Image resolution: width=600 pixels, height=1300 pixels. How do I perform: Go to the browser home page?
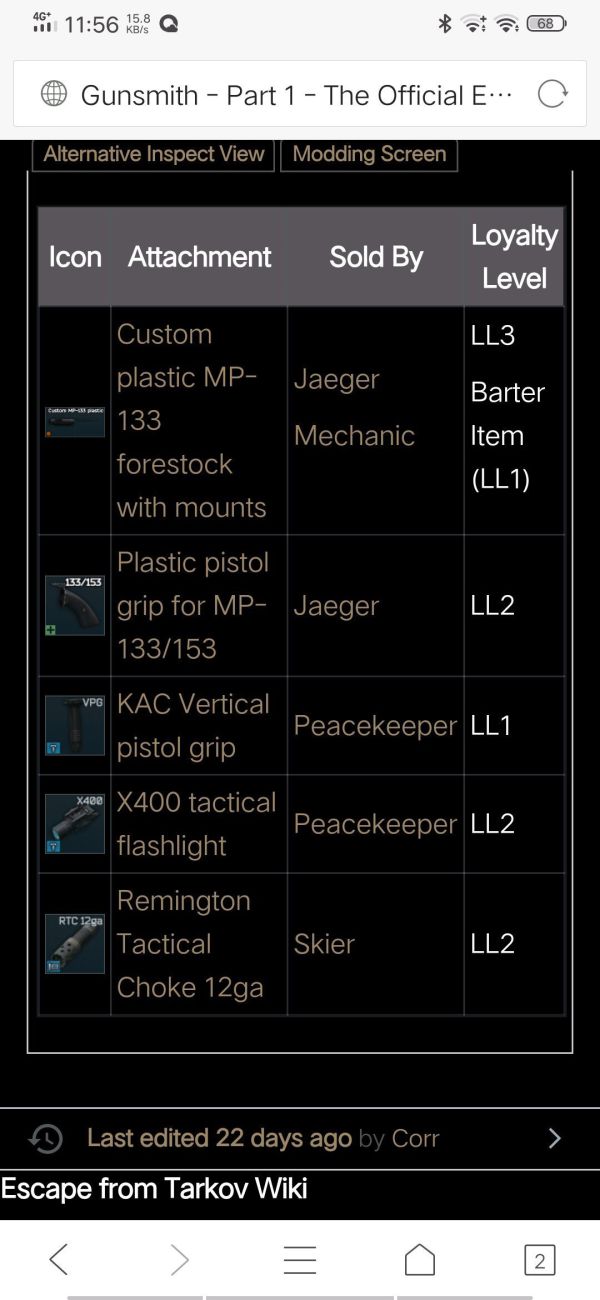(x=420, y=1259)
